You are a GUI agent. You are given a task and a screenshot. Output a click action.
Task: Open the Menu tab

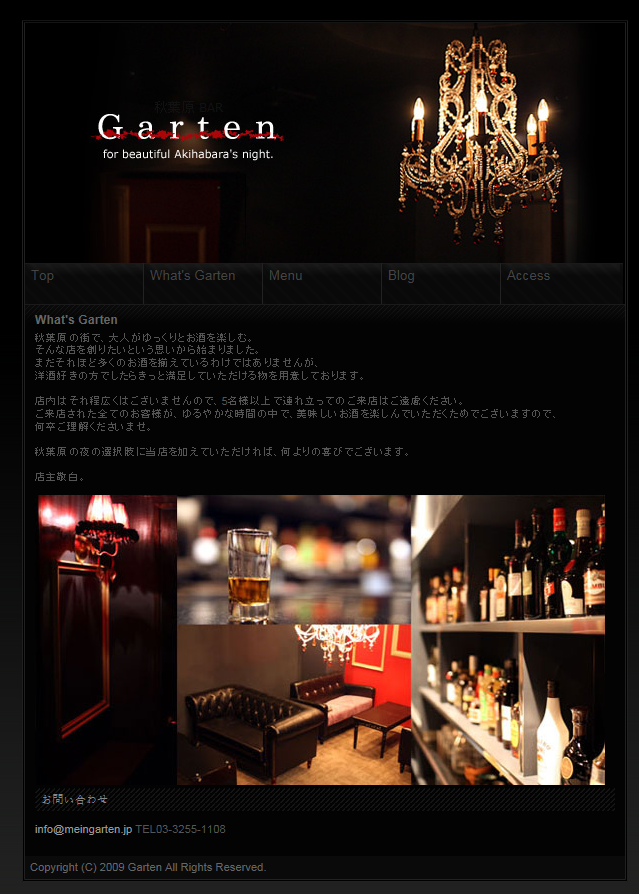[x=286, y=276]
